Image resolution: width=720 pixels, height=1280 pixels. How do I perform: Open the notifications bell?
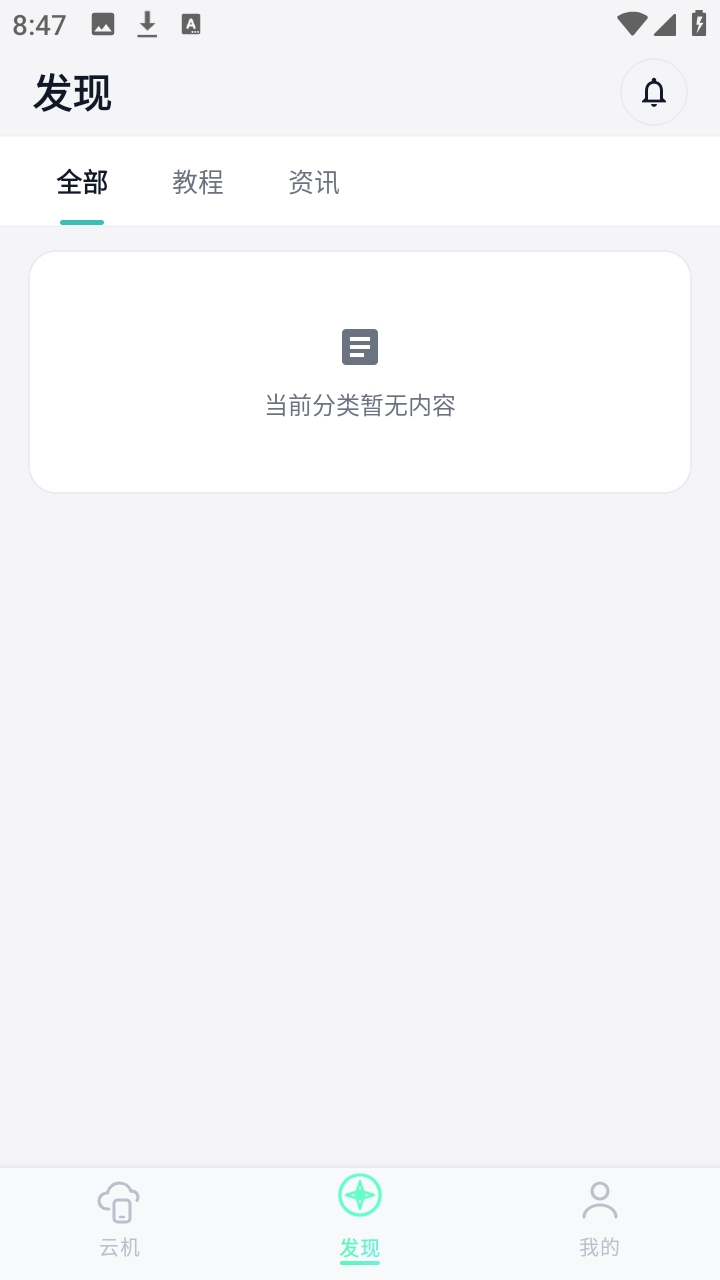click(x=654, y=93)
